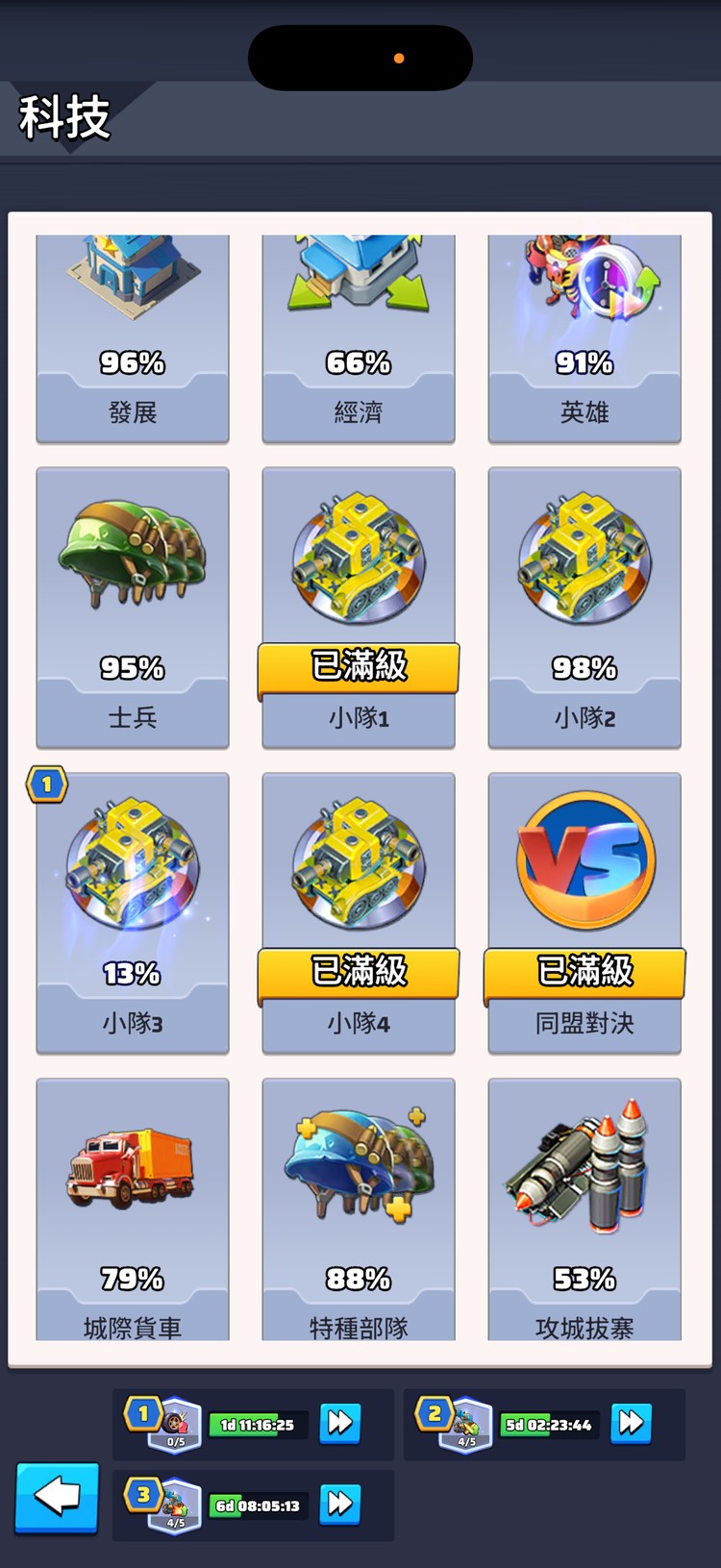Go back with the blue arrow button
This screenshot has height=1568, width=721.
57,1498
